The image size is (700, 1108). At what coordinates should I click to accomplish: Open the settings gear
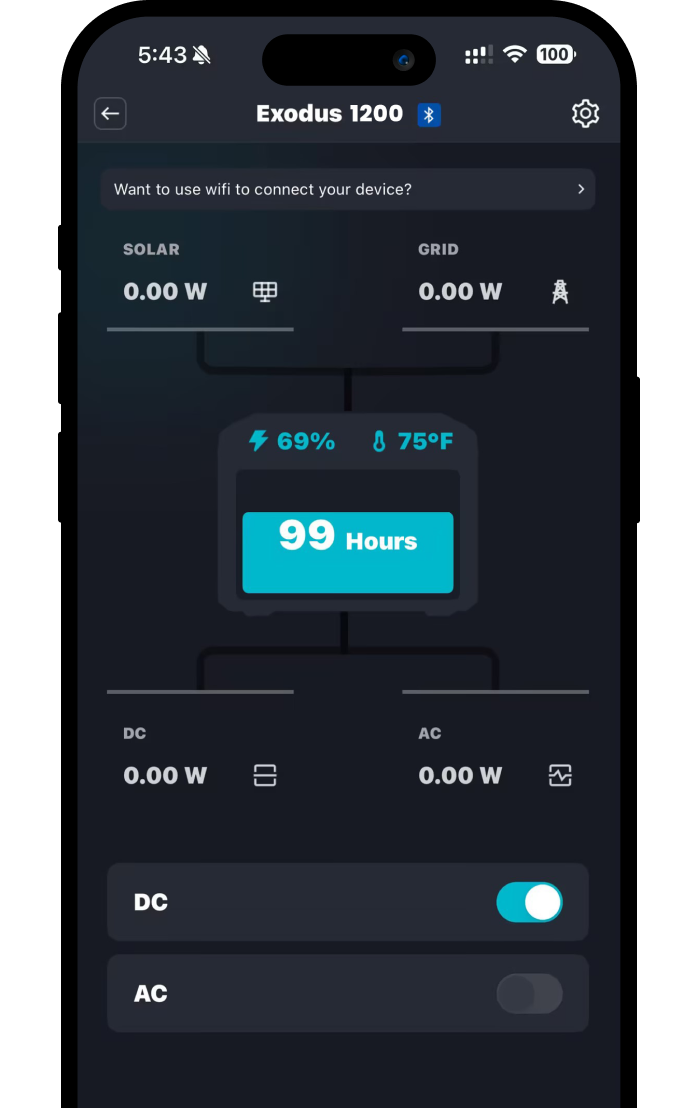click(x=585, y=114)
